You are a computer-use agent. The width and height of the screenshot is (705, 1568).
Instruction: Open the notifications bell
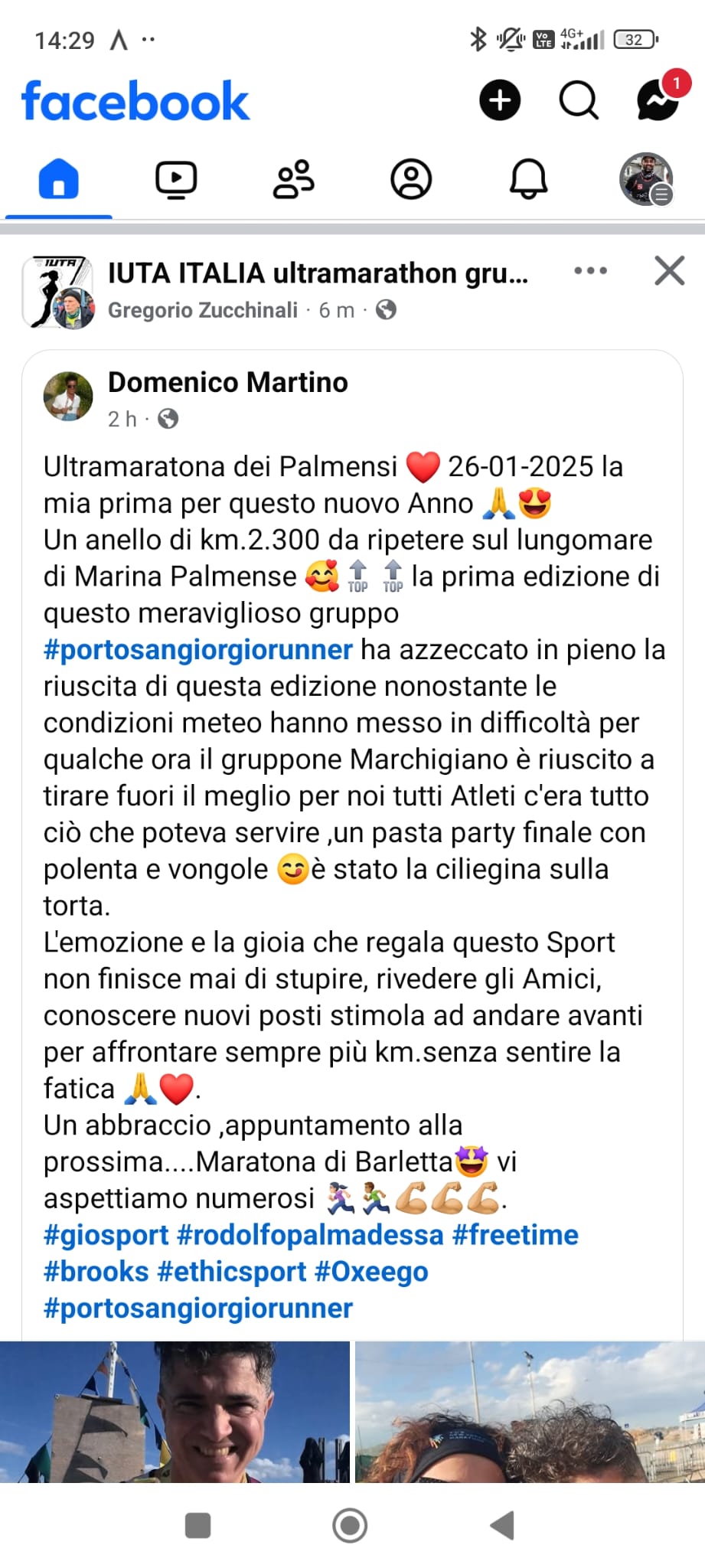point(529,180)
